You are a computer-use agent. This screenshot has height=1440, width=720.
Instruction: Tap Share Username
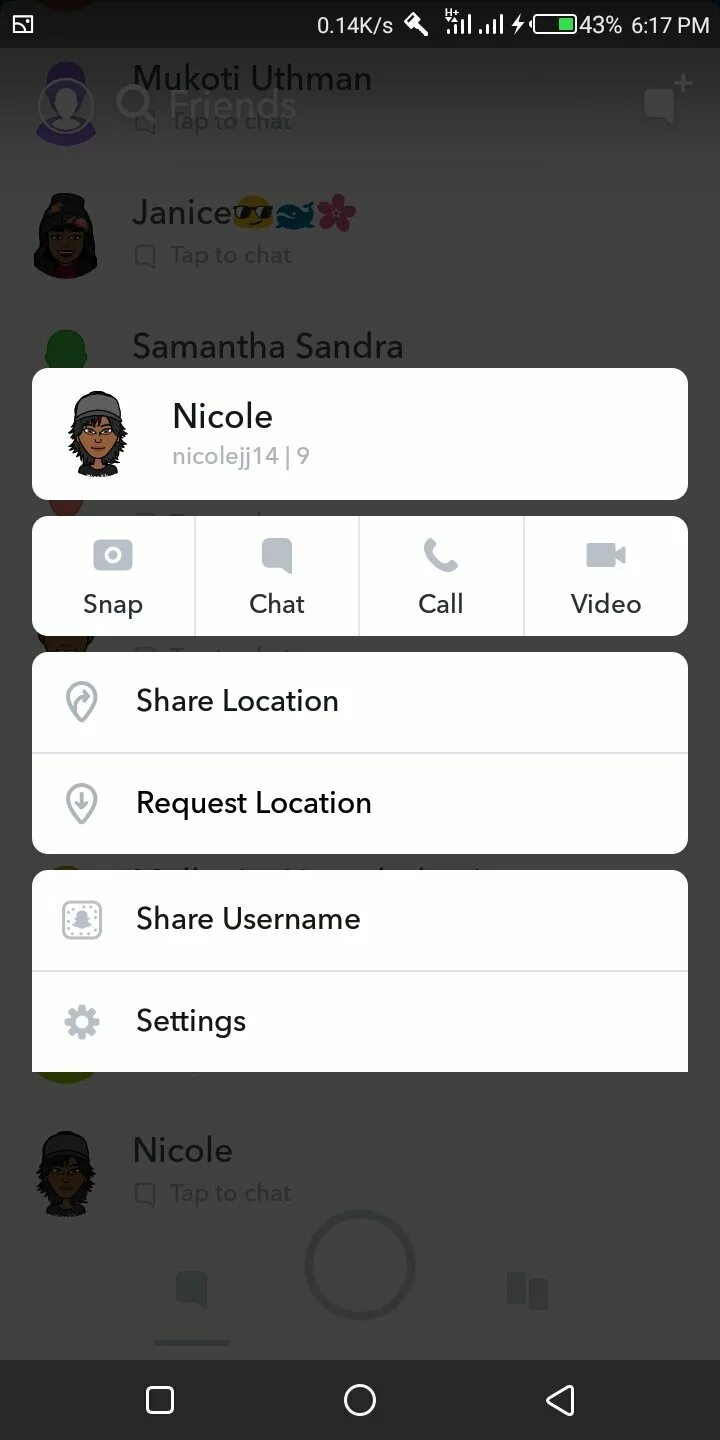(360, 920)
